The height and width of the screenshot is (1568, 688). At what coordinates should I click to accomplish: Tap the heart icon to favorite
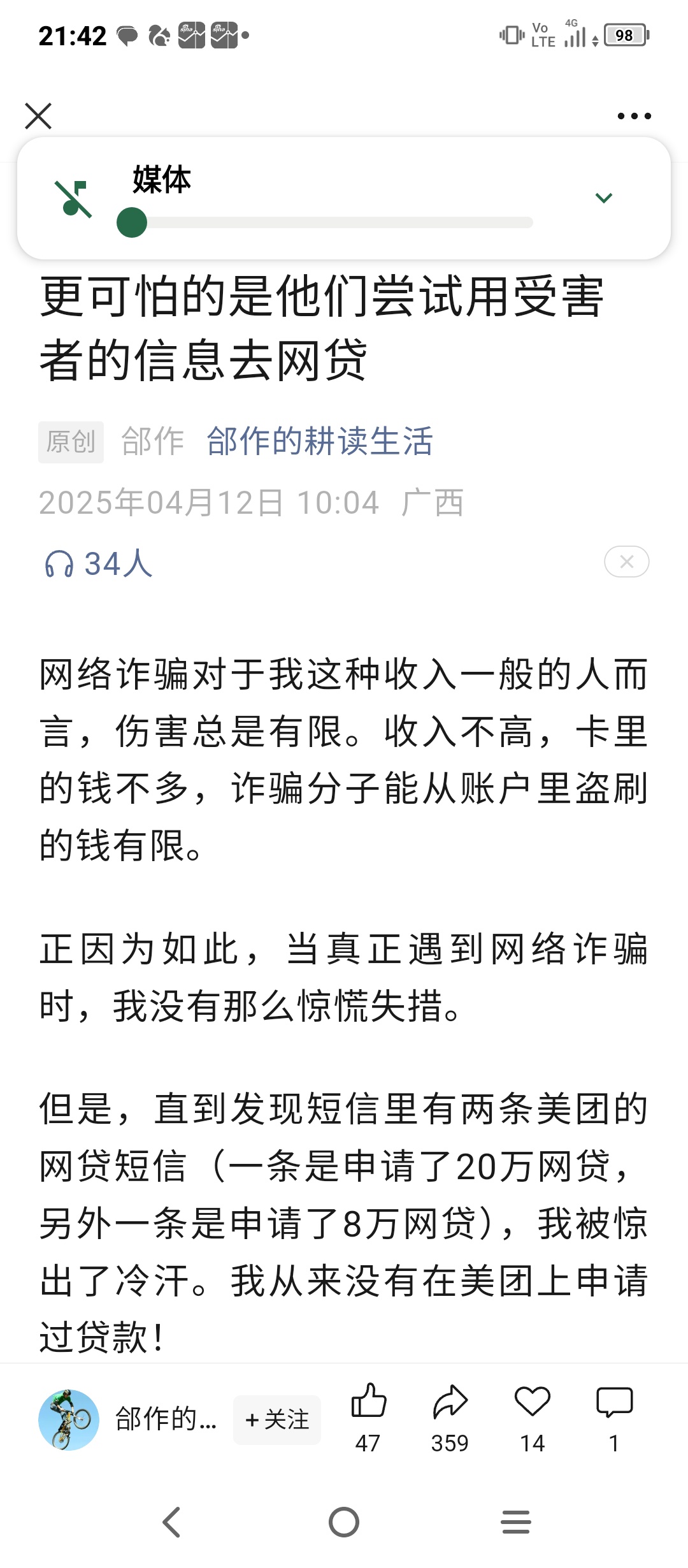coord(532,1402)
